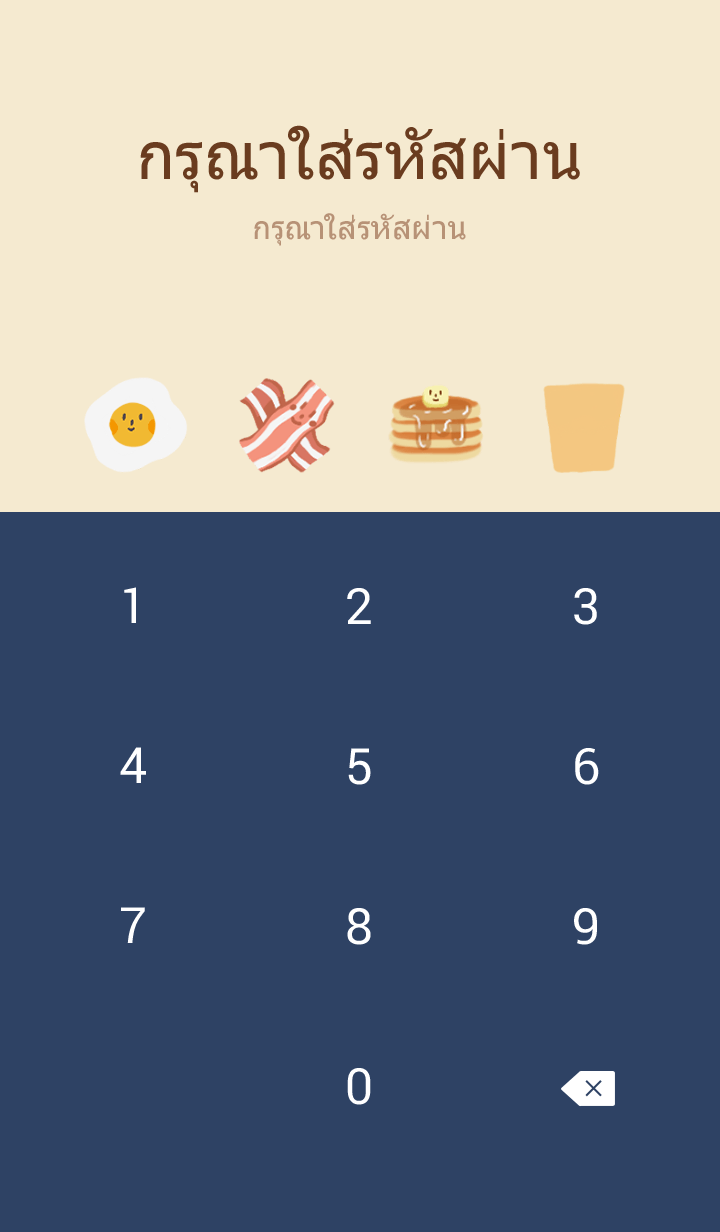Tap the number 6 key
Image resolution: width=720 pixels, height=1232 pixels.
point(586,767)
